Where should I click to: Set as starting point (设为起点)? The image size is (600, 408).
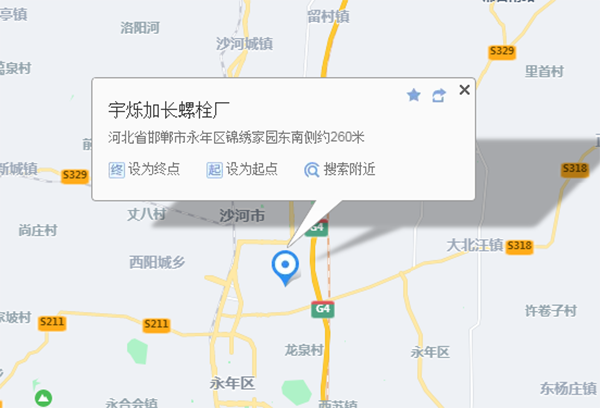242,169
